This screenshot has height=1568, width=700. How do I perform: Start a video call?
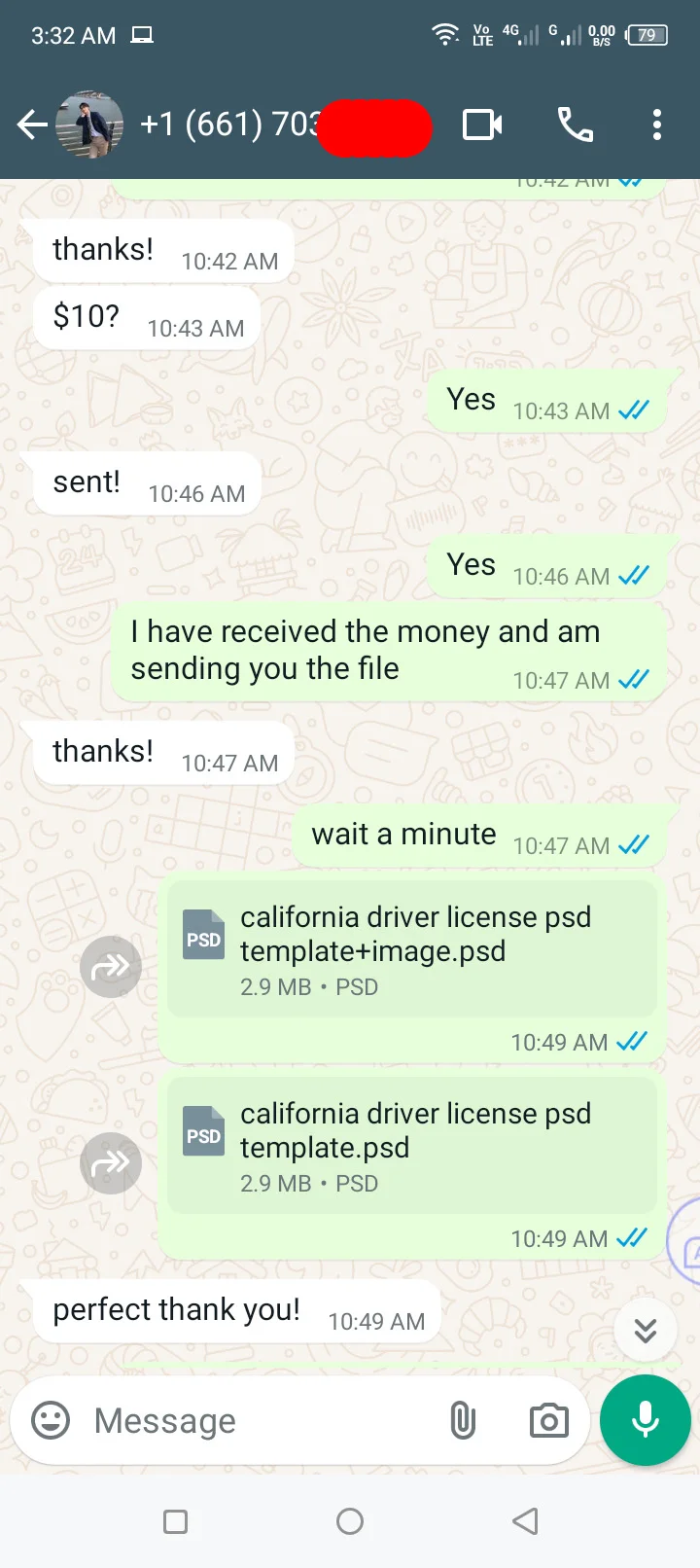pos(482,125)
